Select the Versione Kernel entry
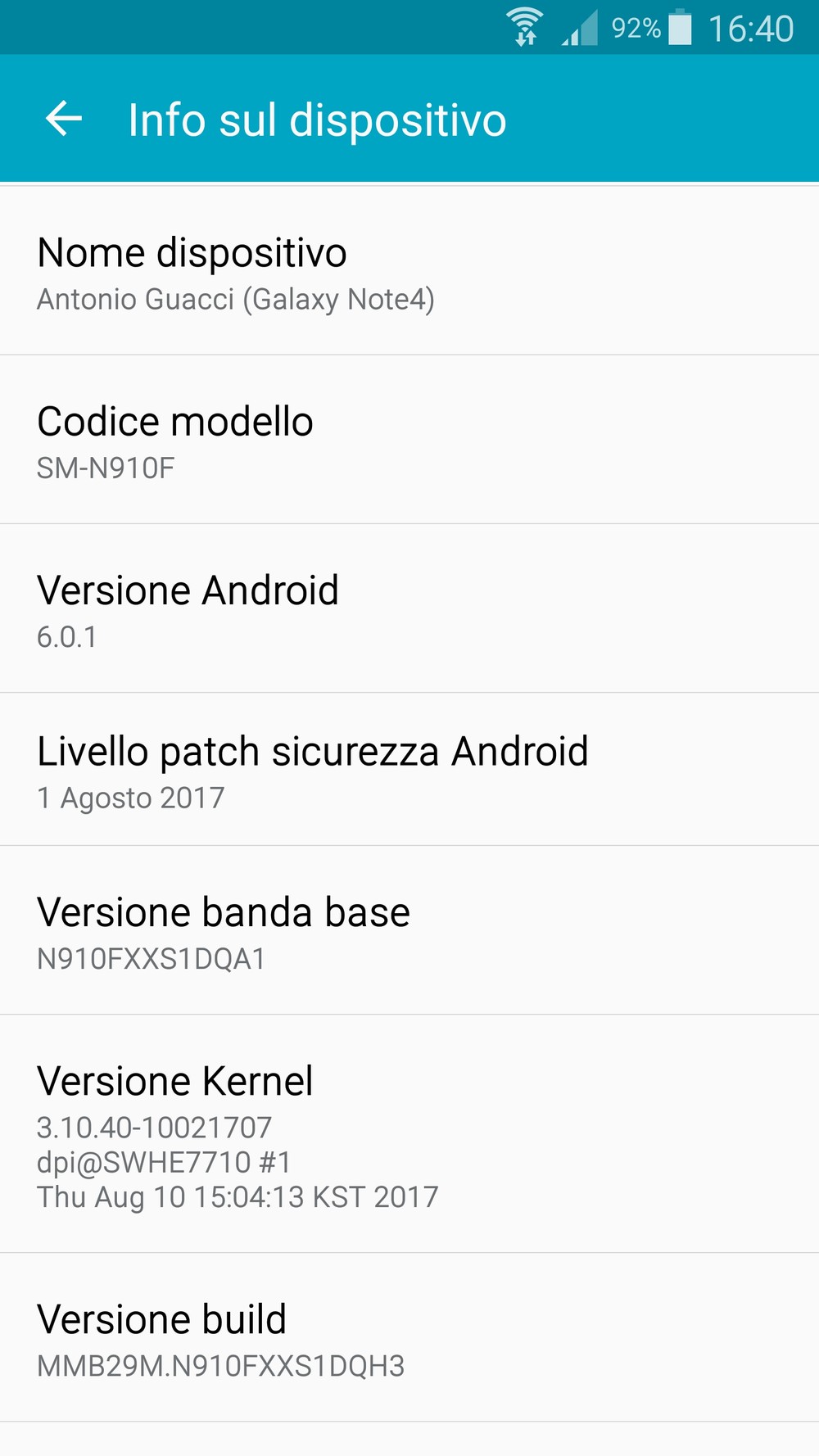819x1456 pixels. pos(409,1133)
